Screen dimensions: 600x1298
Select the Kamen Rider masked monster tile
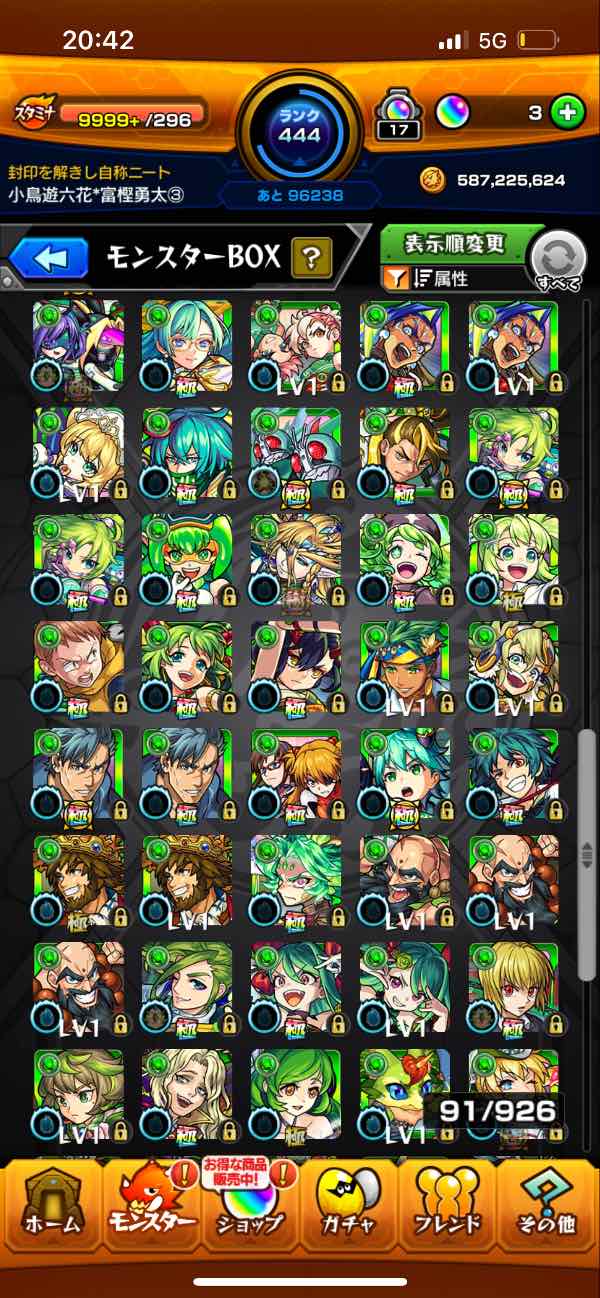click(296, 452)
